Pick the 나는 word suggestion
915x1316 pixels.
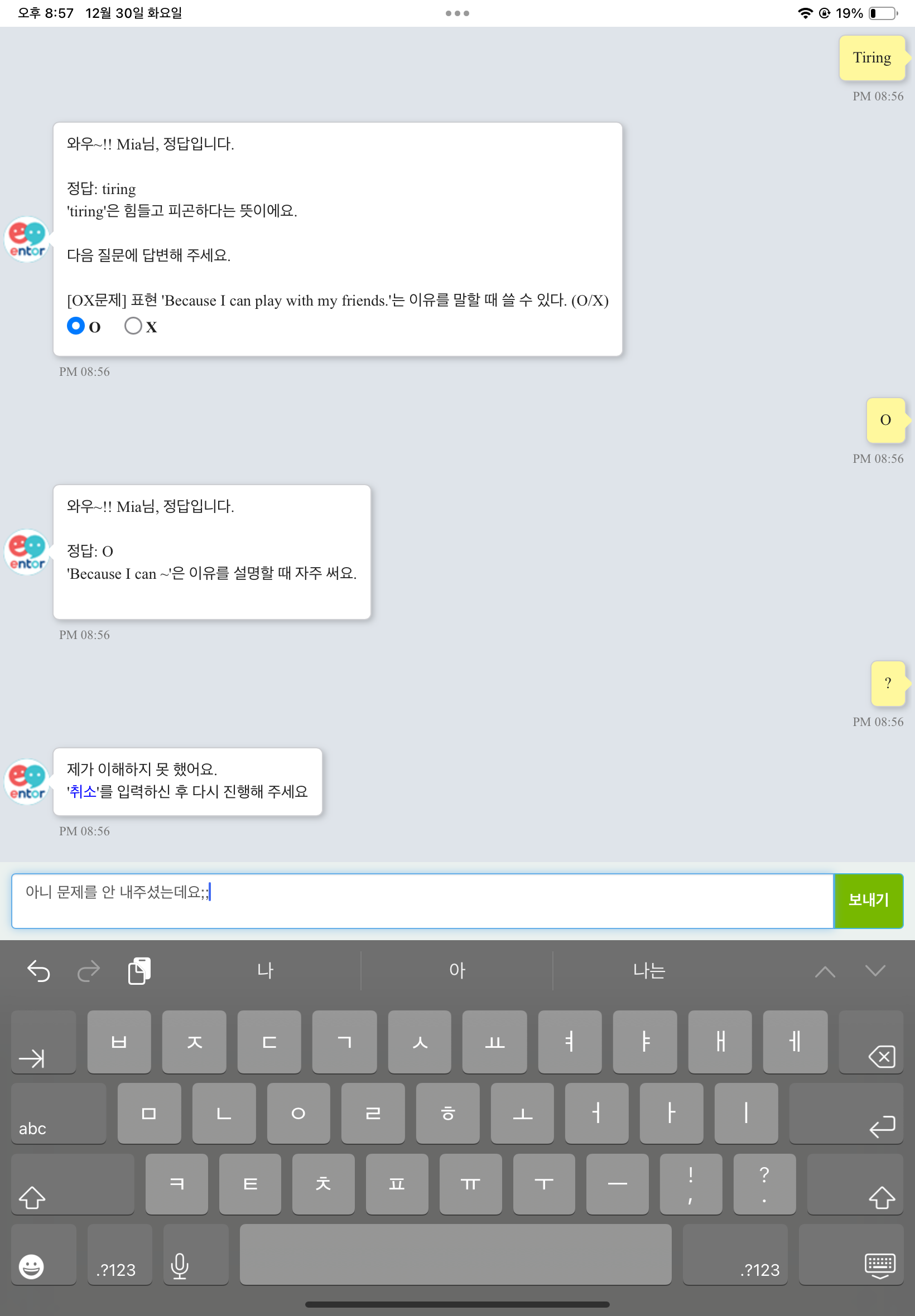coord(648,970)
